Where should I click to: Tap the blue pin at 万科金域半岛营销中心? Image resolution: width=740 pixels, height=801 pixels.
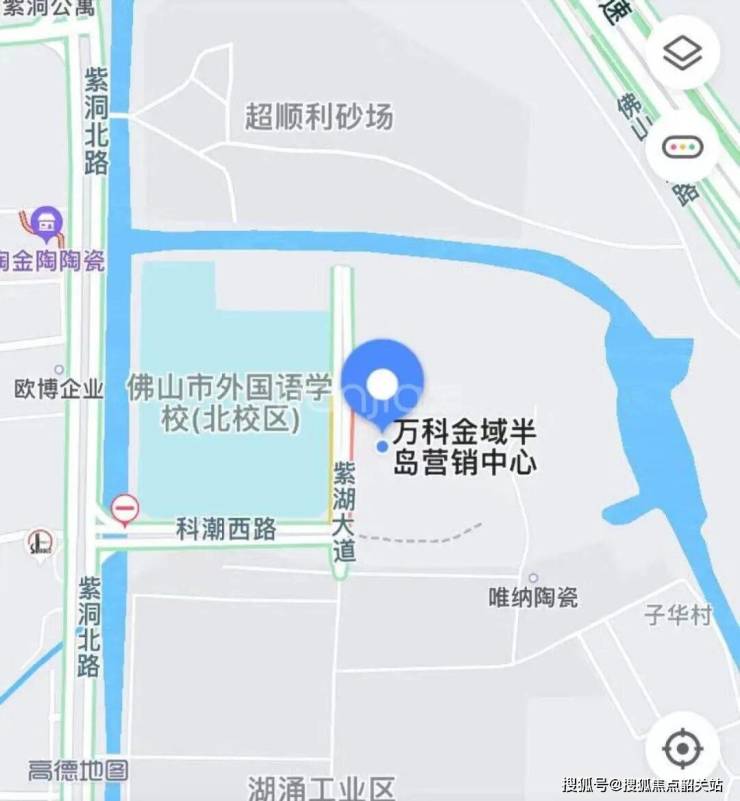coord(383,383)
